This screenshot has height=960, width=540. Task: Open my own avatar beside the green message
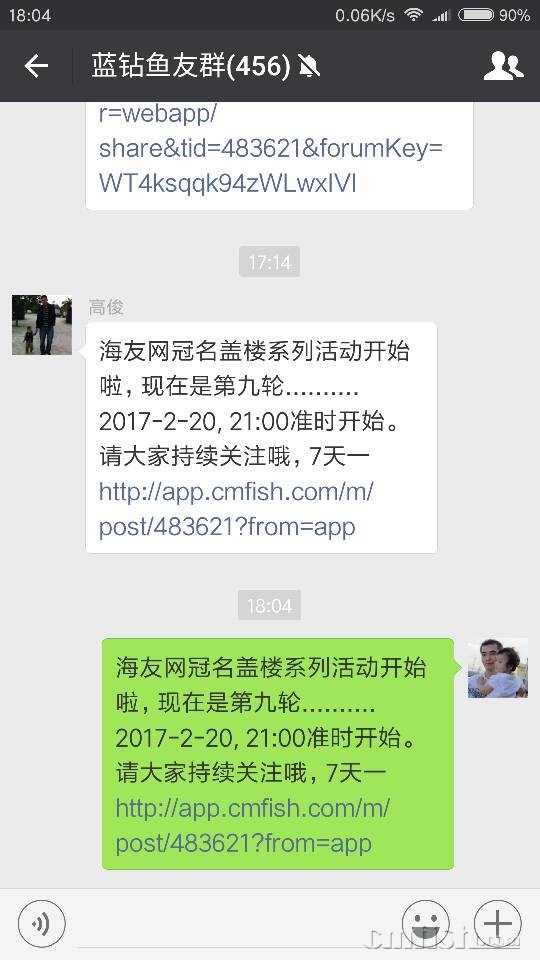tap(498, 668)
